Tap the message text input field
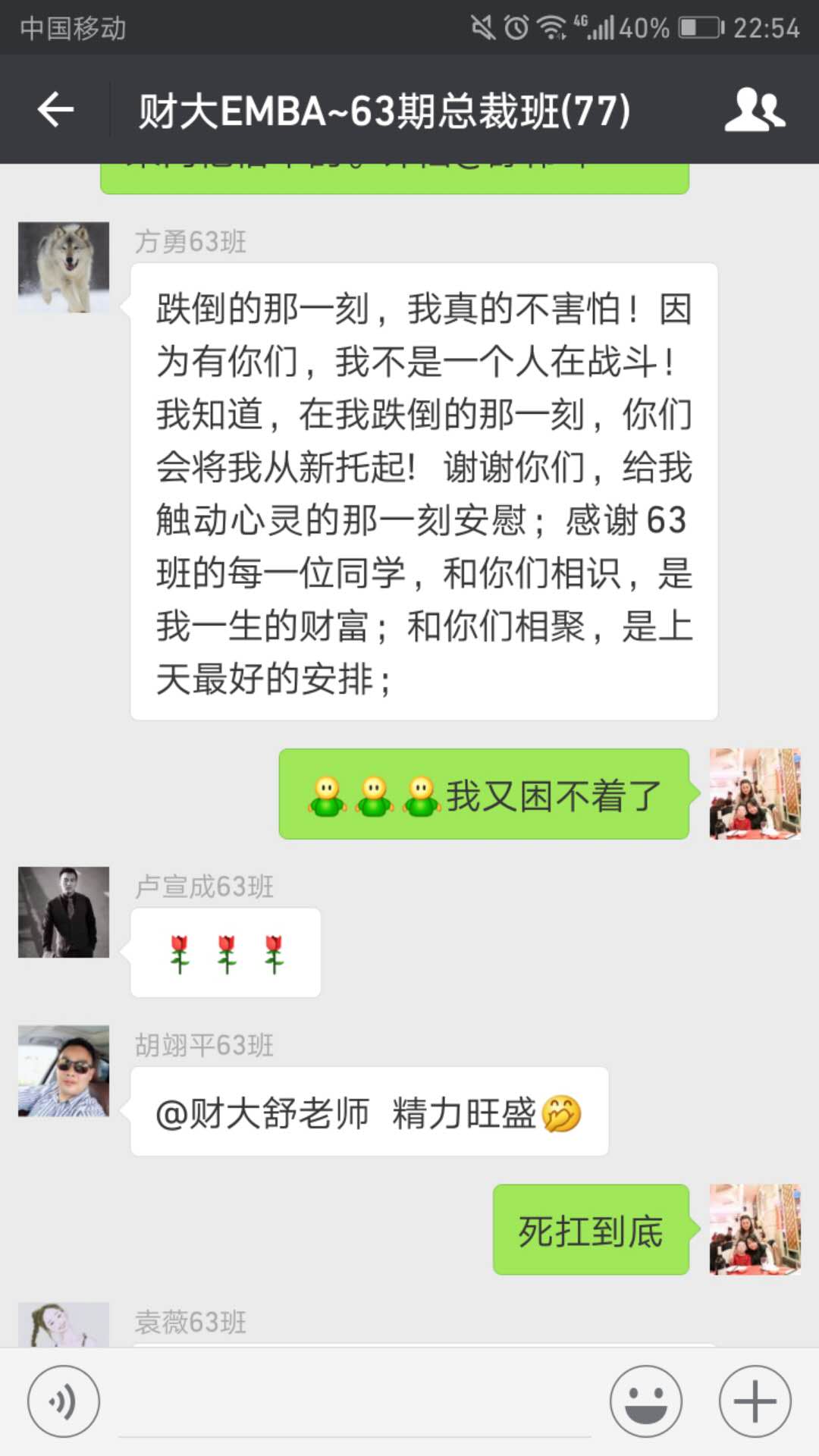The image size is (819, 1456). pyautogui.click(x=355, y=1403)
